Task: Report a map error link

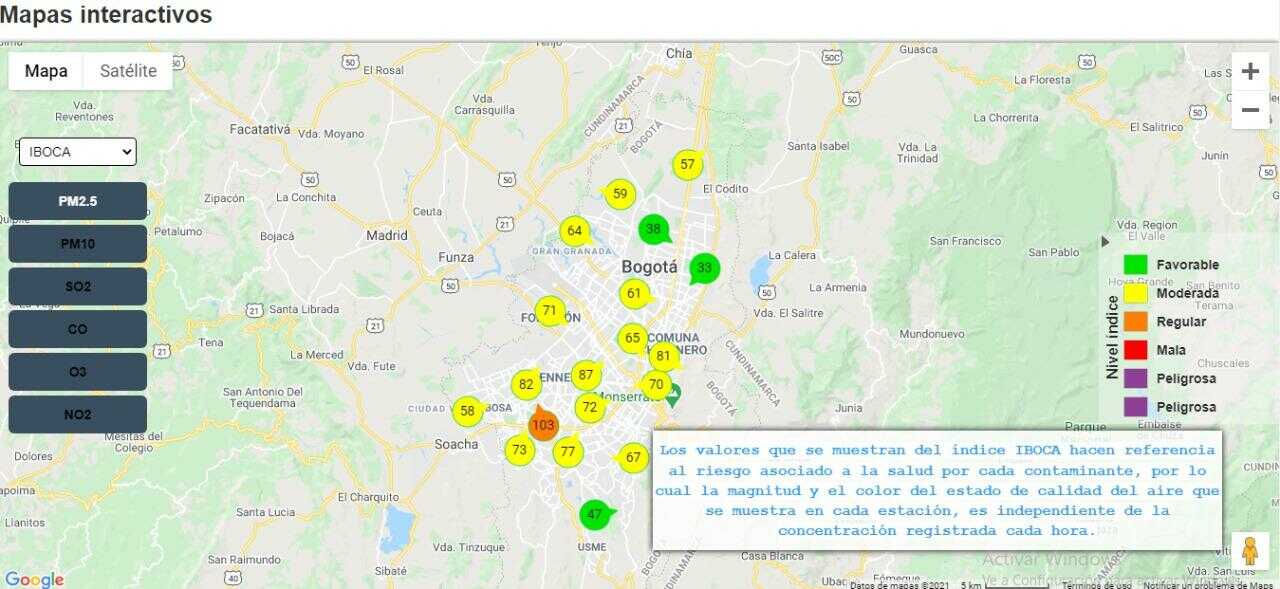Action: tap(1208, 585)
